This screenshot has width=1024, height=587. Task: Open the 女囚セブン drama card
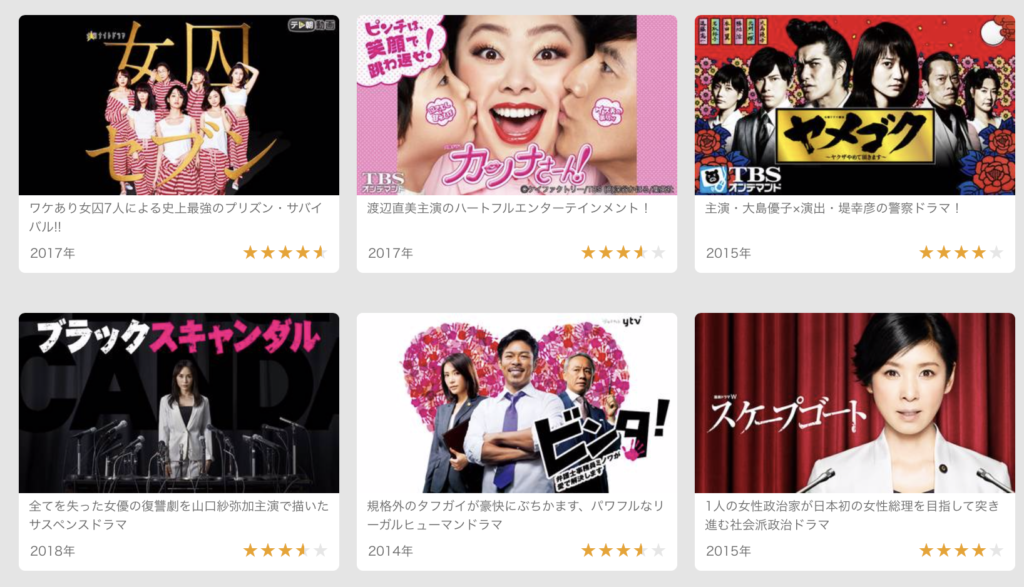[x=178, y=105]
